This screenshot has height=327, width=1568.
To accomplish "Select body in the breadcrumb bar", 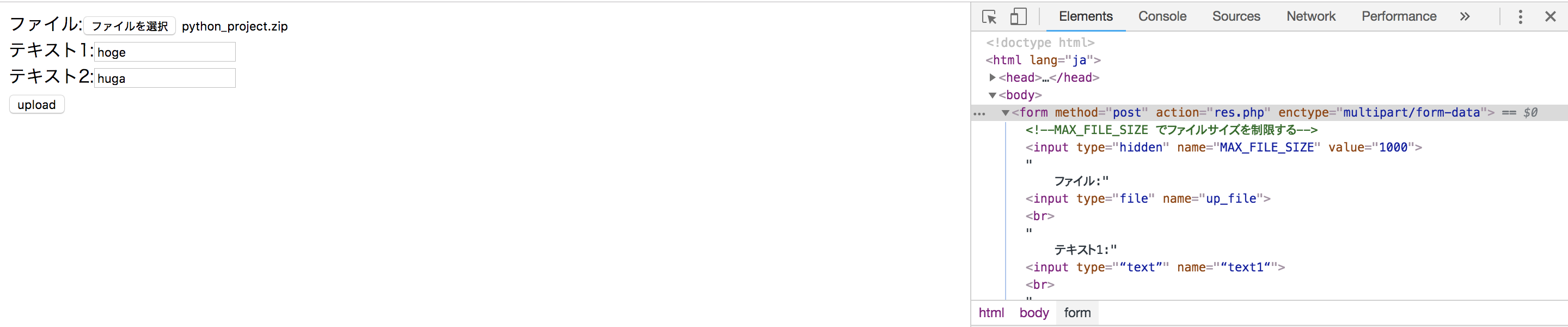I will pyautogui.click(x=1033, y=312).
